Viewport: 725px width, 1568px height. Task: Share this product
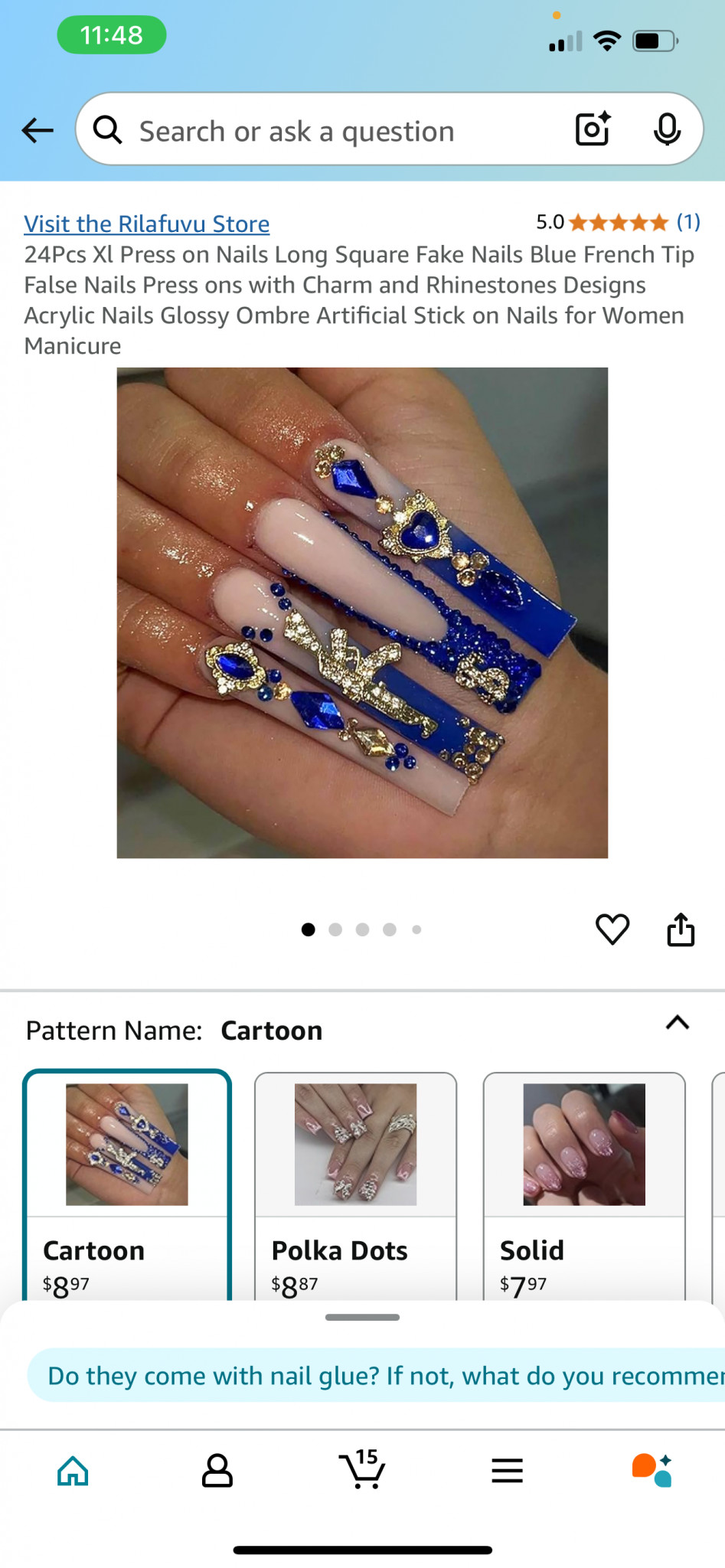680,929
